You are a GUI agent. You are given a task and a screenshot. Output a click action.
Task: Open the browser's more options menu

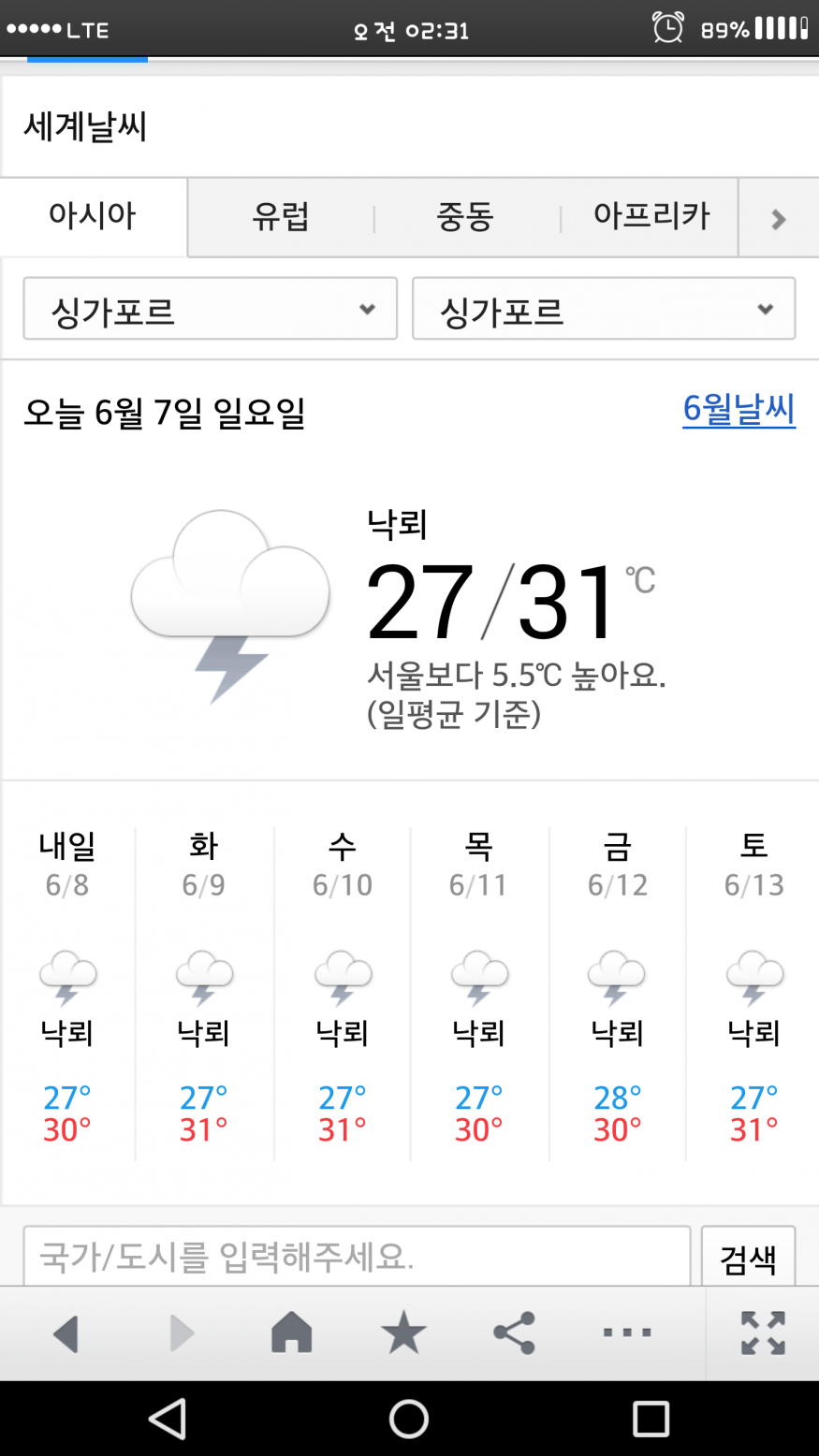pyautogui.click(x=626, y=1333)
